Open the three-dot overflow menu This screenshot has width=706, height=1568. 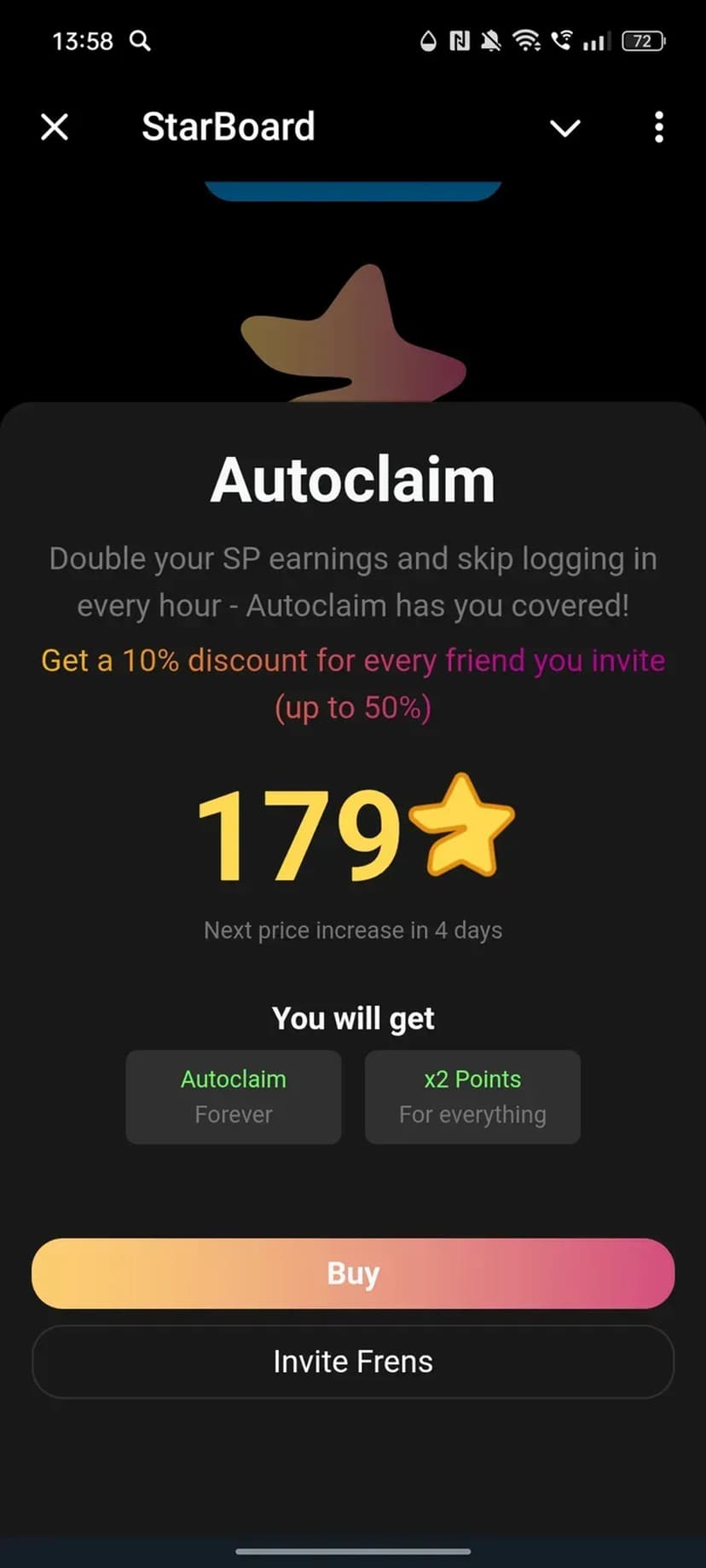tap(658, 127)
